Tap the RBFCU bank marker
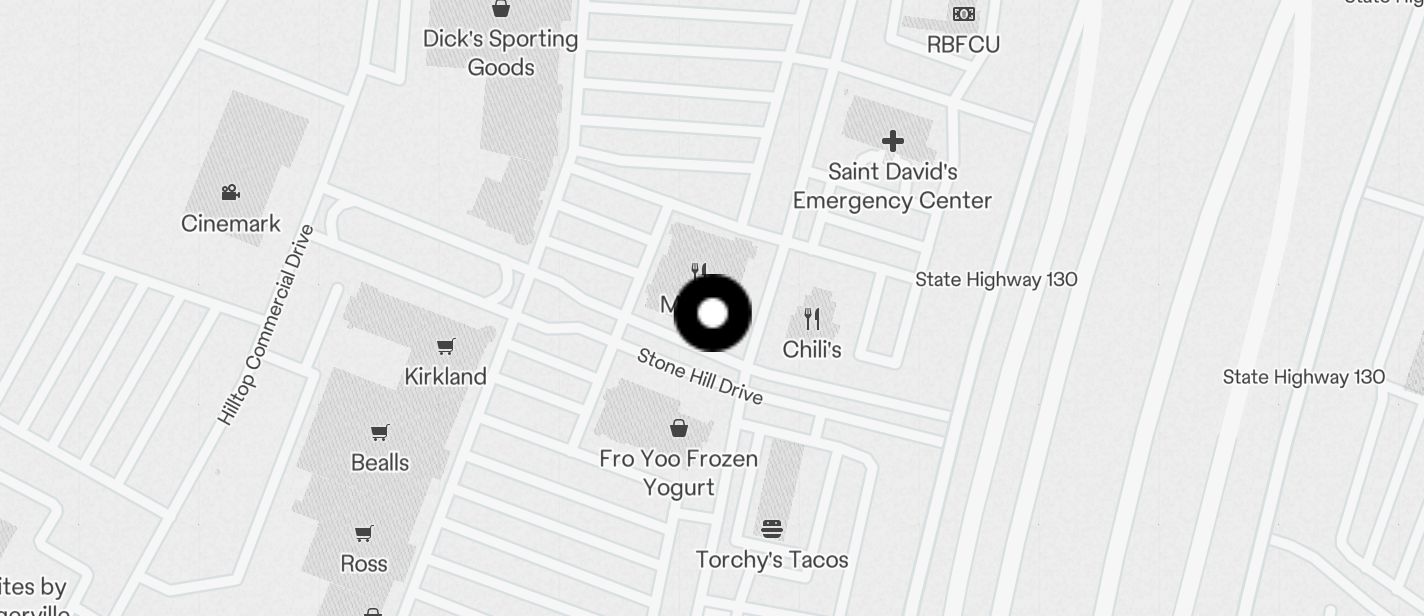1424x616 pixels. 963,15
